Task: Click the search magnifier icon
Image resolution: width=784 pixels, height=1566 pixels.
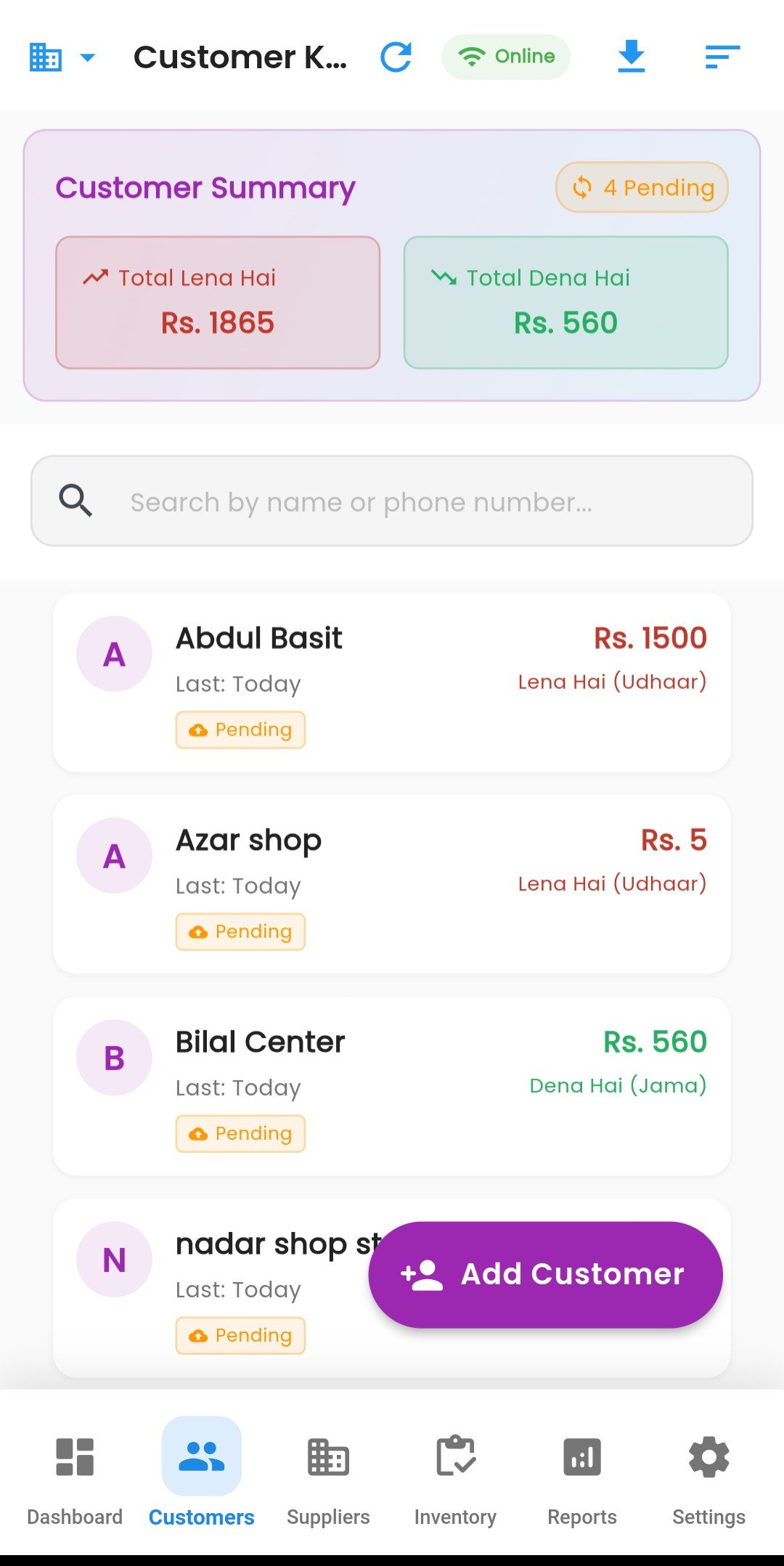Action: pyautogui.click(x=75, y=500)
